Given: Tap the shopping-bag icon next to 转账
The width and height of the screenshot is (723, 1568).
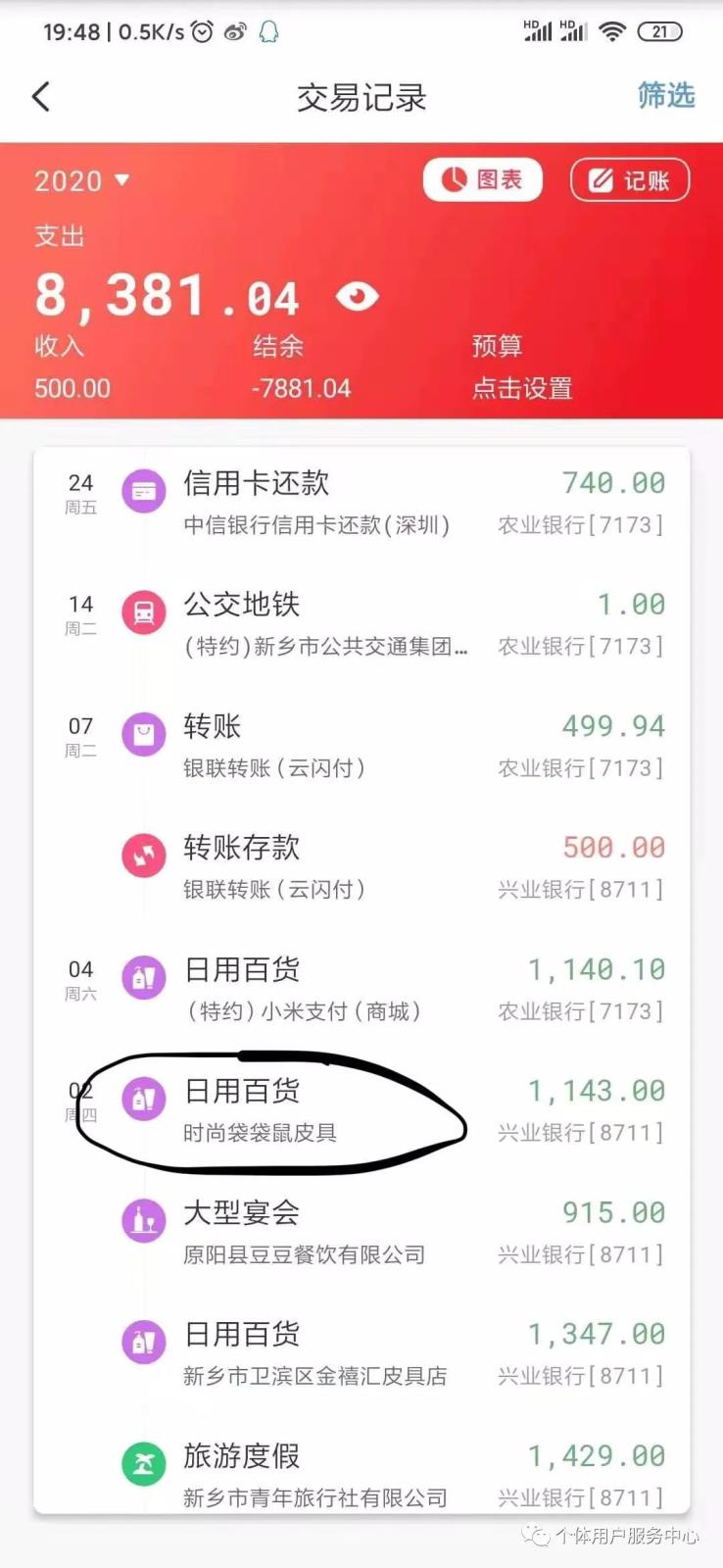Looking at the screenshot, I should pyautogui.click(x=144, y=733).
